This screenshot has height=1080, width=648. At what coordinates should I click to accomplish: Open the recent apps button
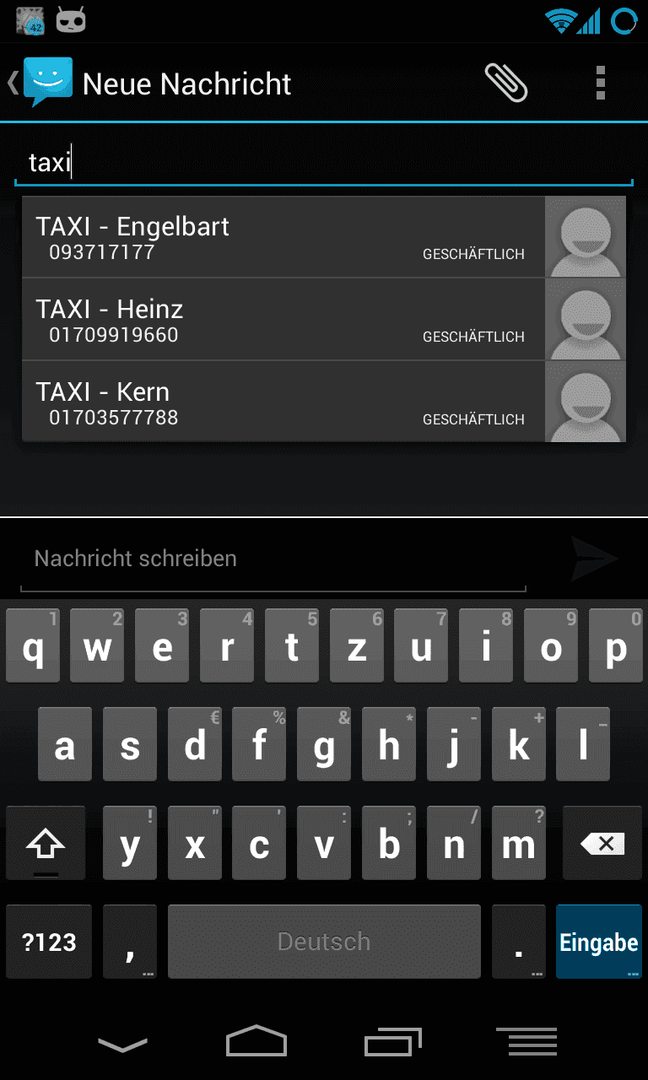click(x=393, y=1041)
